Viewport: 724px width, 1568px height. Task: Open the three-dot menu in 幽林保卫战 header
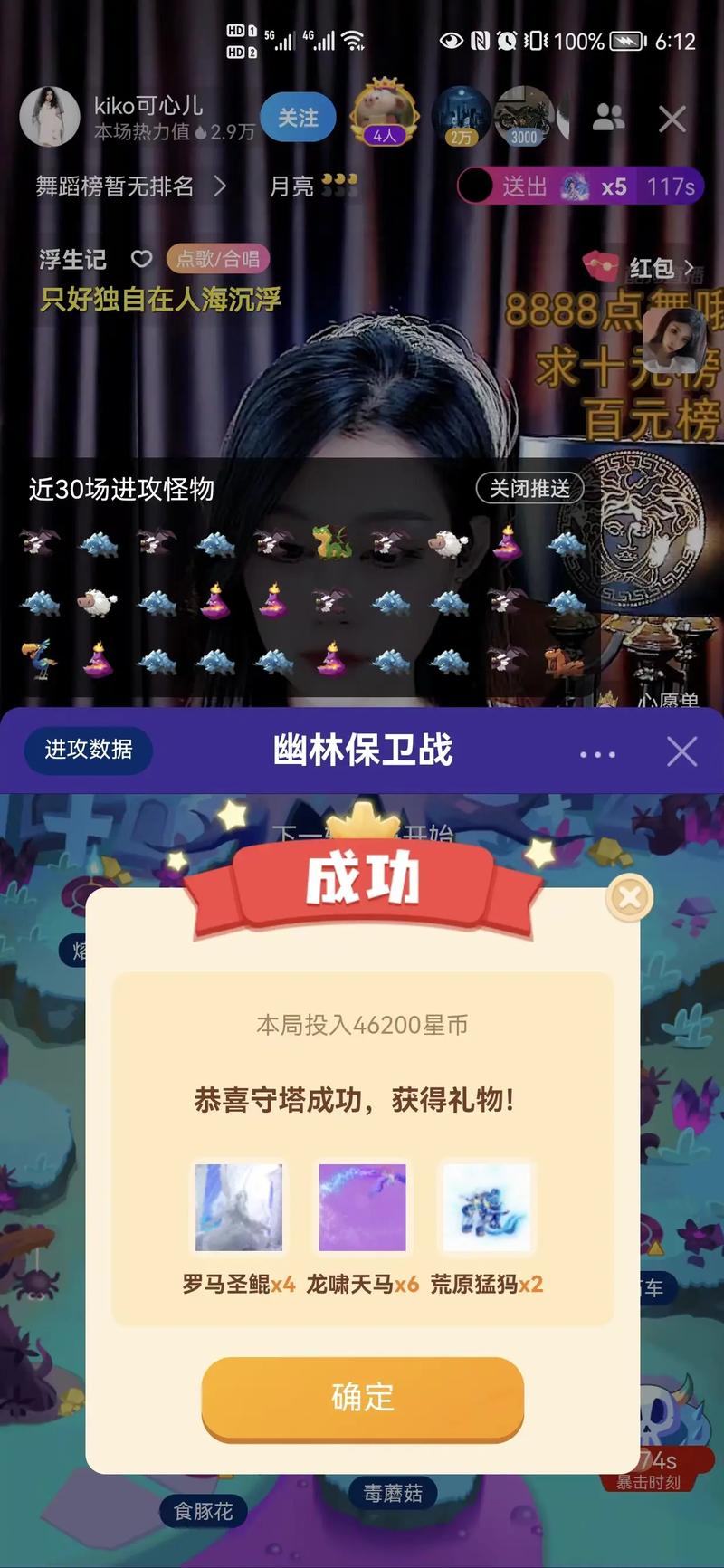(596, 752)
